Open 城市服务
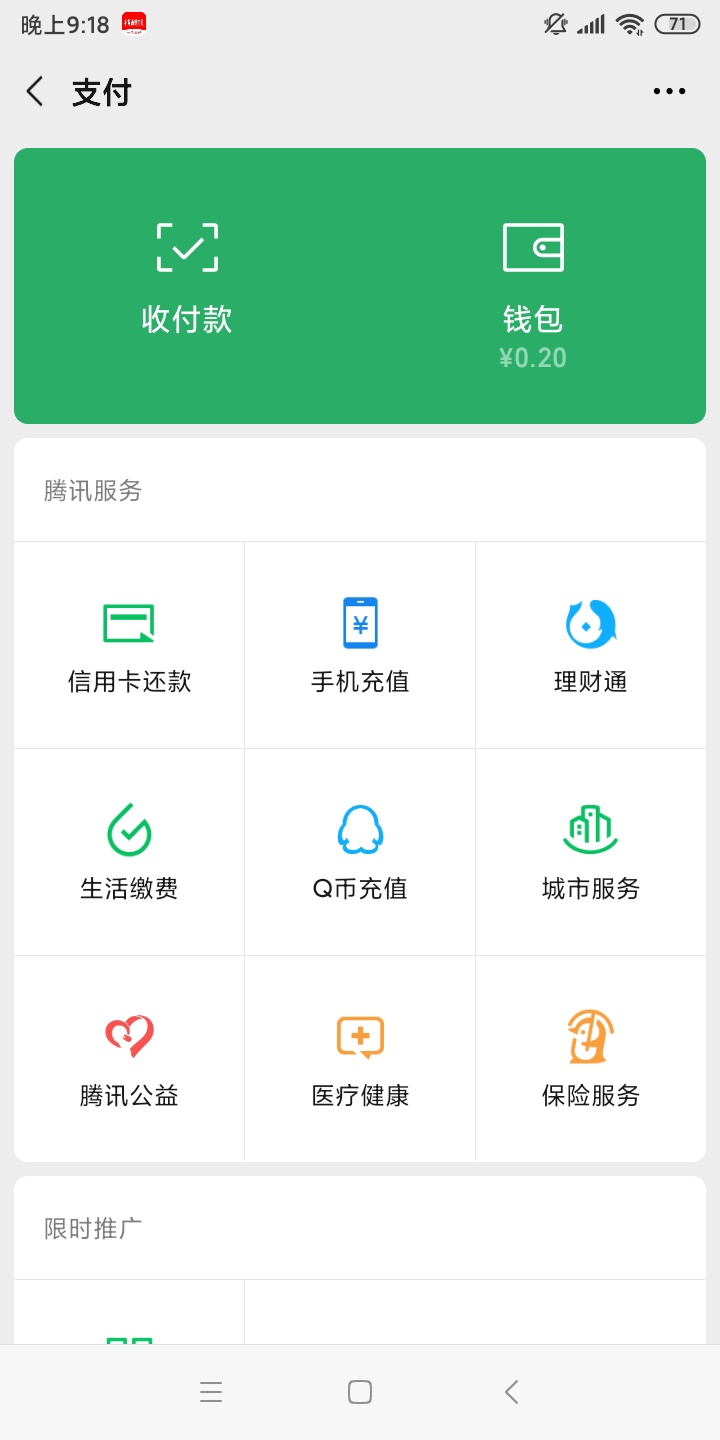 (591, 853)
